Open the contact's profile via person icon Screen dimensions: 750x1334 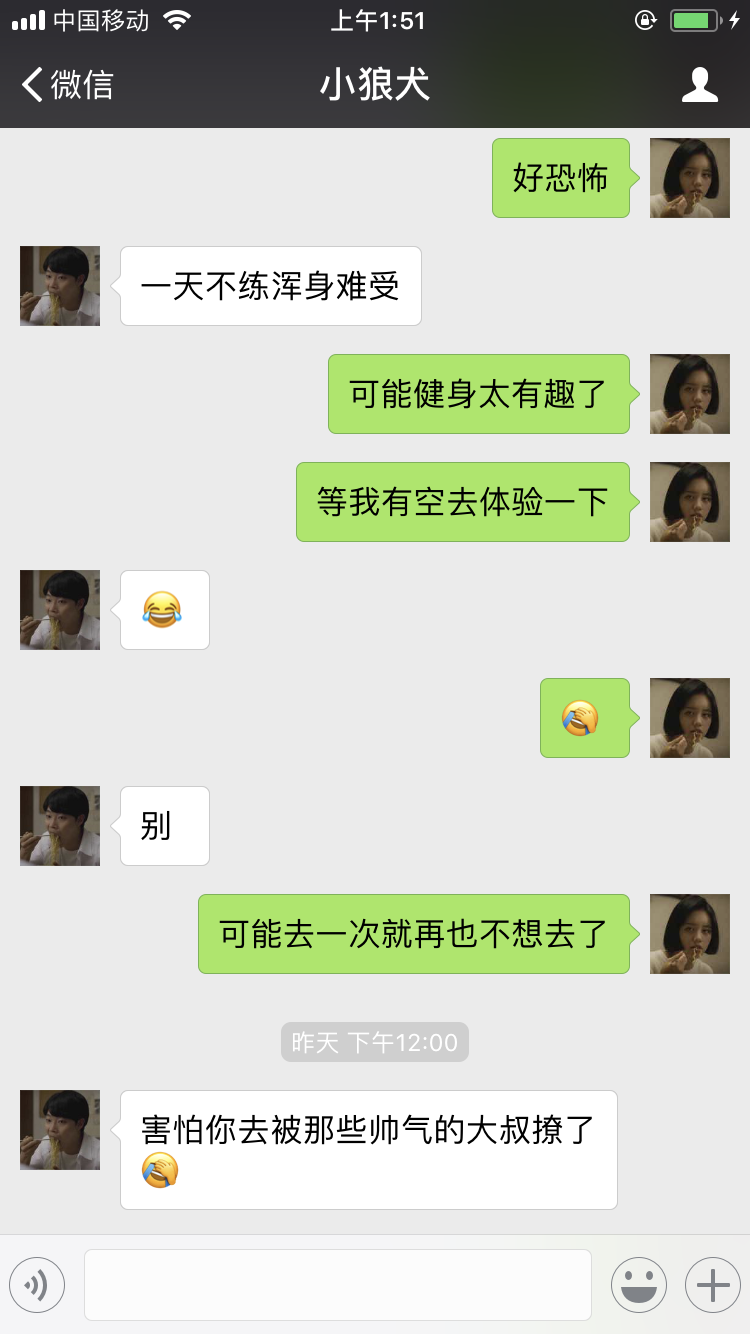[701, 85]
